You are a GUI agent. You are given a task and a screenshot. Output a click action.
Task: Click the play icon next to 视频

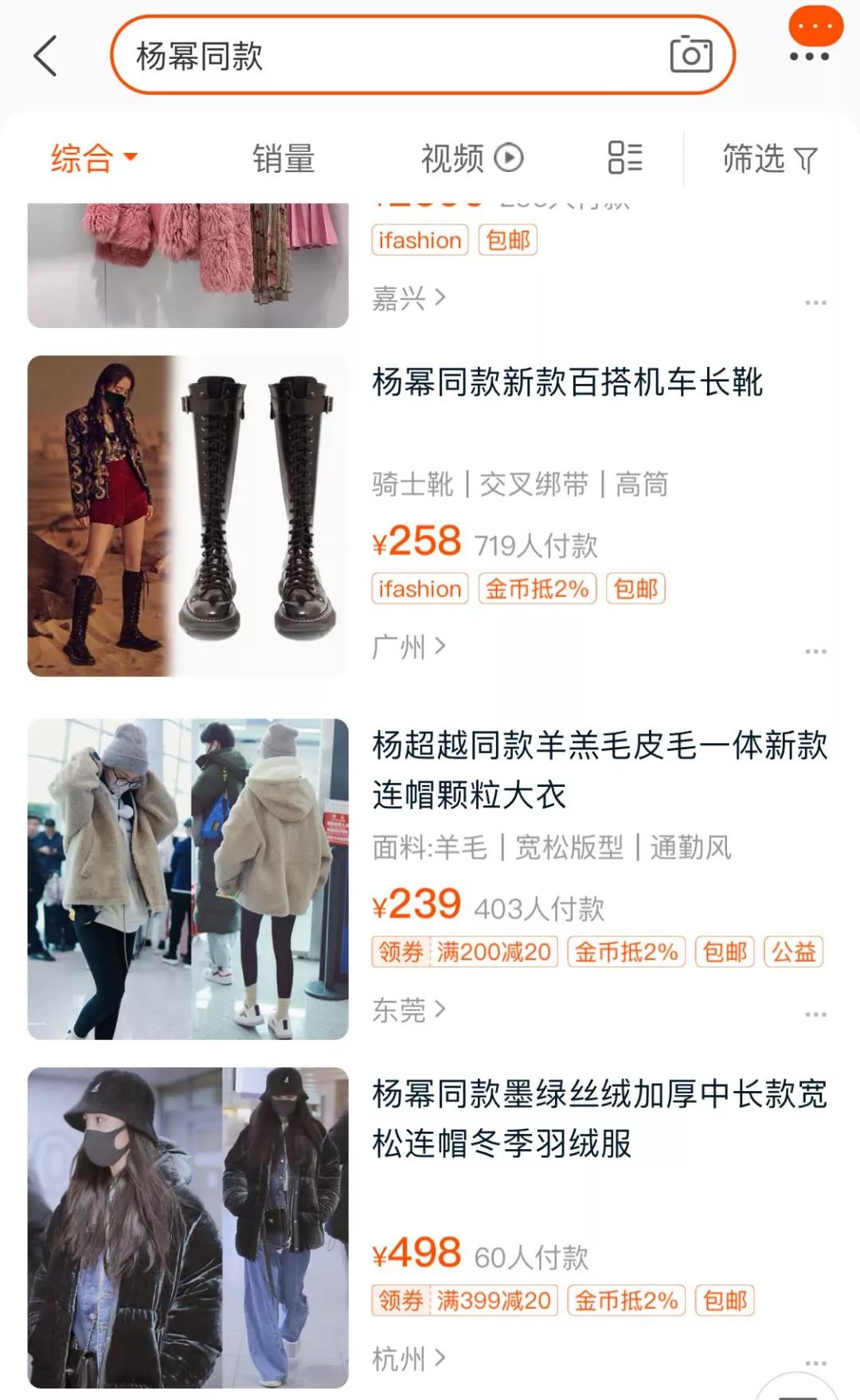[x=511, y=158]
